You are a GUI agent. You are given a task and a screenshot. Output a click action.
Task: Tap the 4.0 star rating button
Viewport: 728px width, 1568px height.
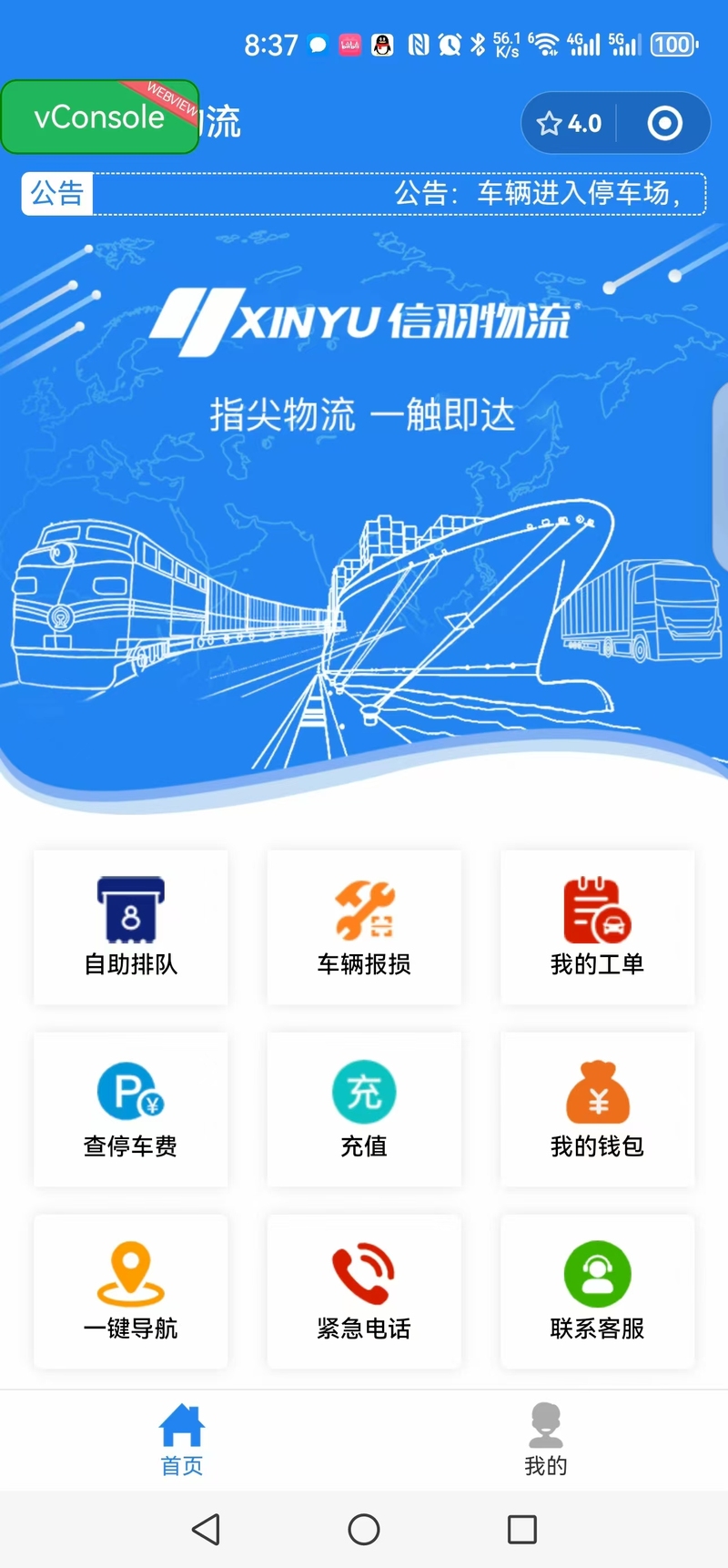pos(570,123)
